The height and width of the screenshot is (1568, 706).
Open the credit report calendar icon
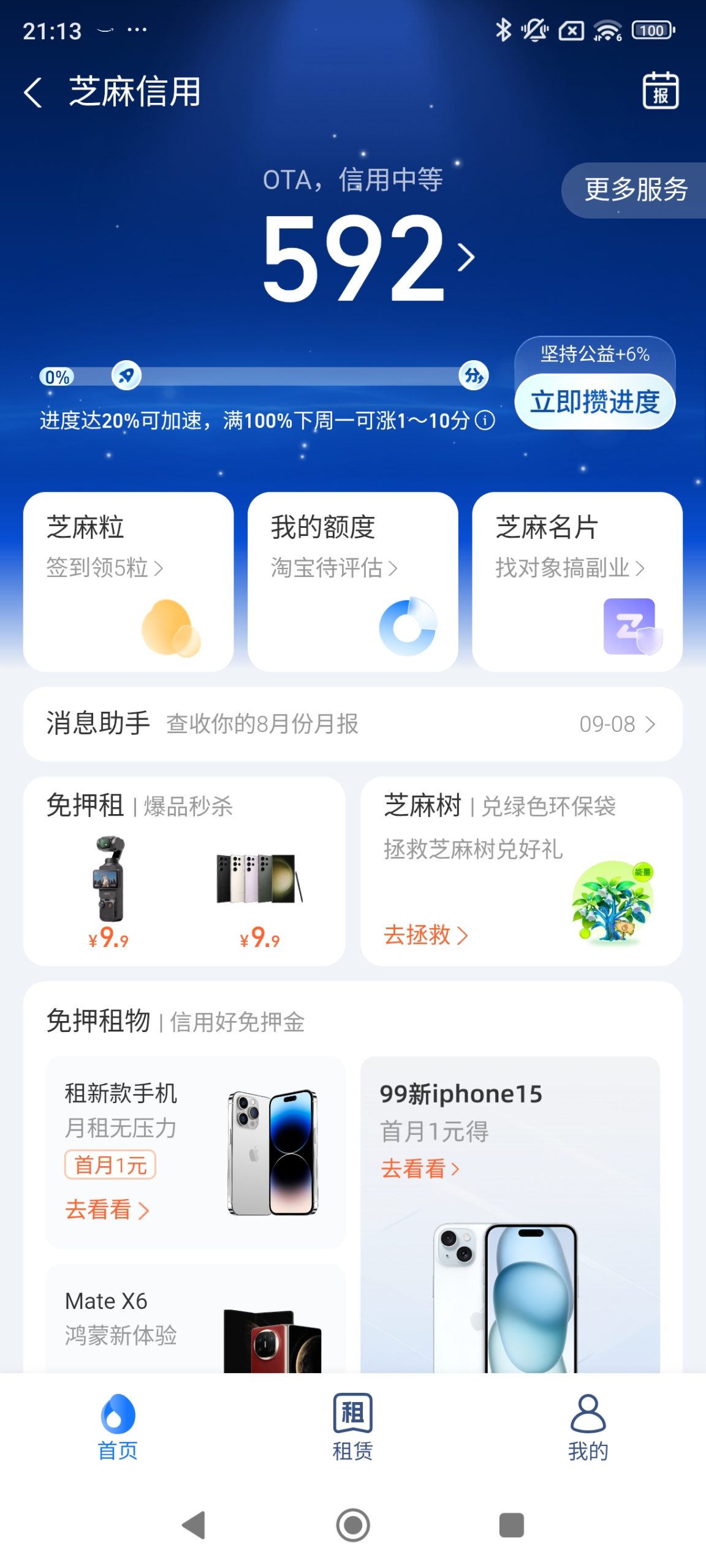point(660,91)
